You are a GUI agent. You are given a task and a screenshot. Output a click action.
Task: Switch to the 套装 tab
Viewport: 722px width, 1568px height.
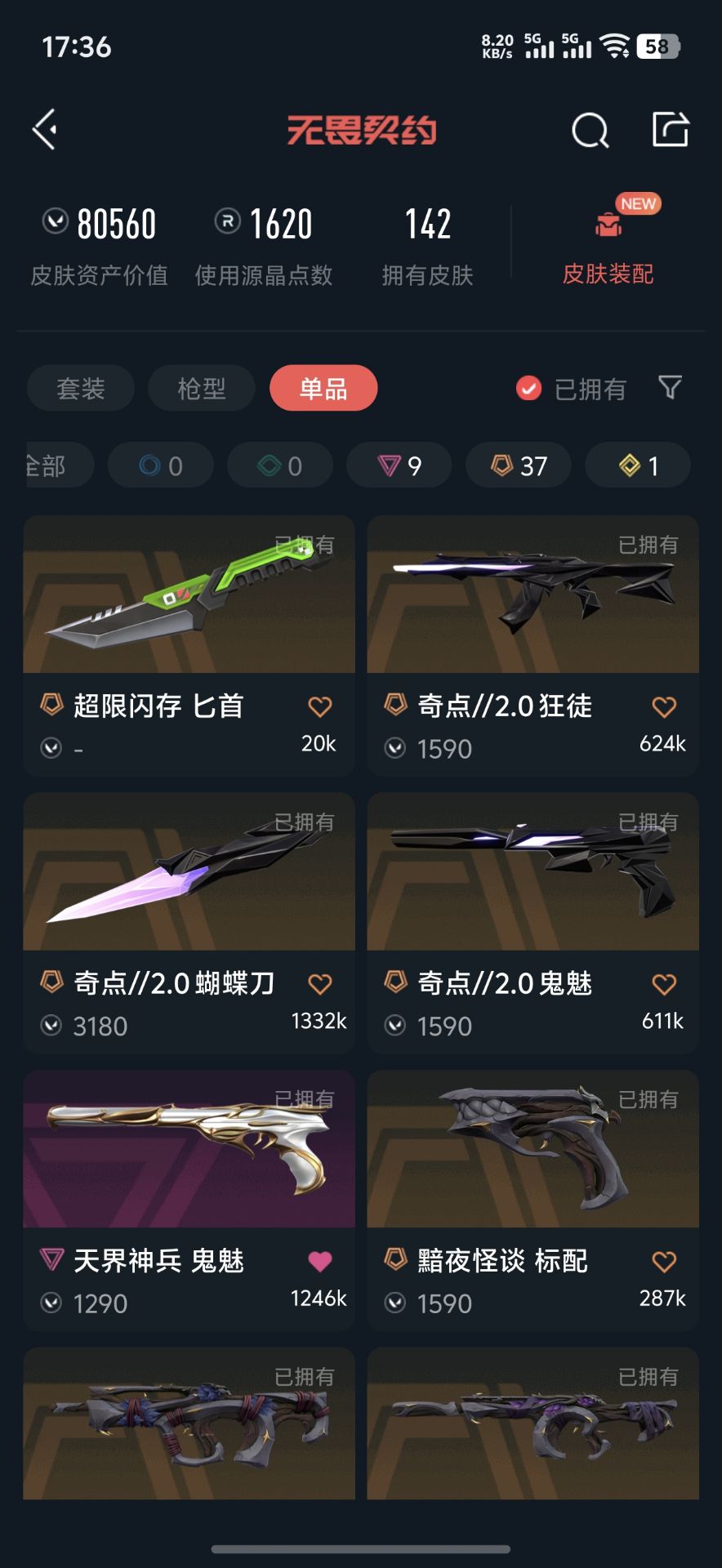pyautogui.click(x=81, y=388)
